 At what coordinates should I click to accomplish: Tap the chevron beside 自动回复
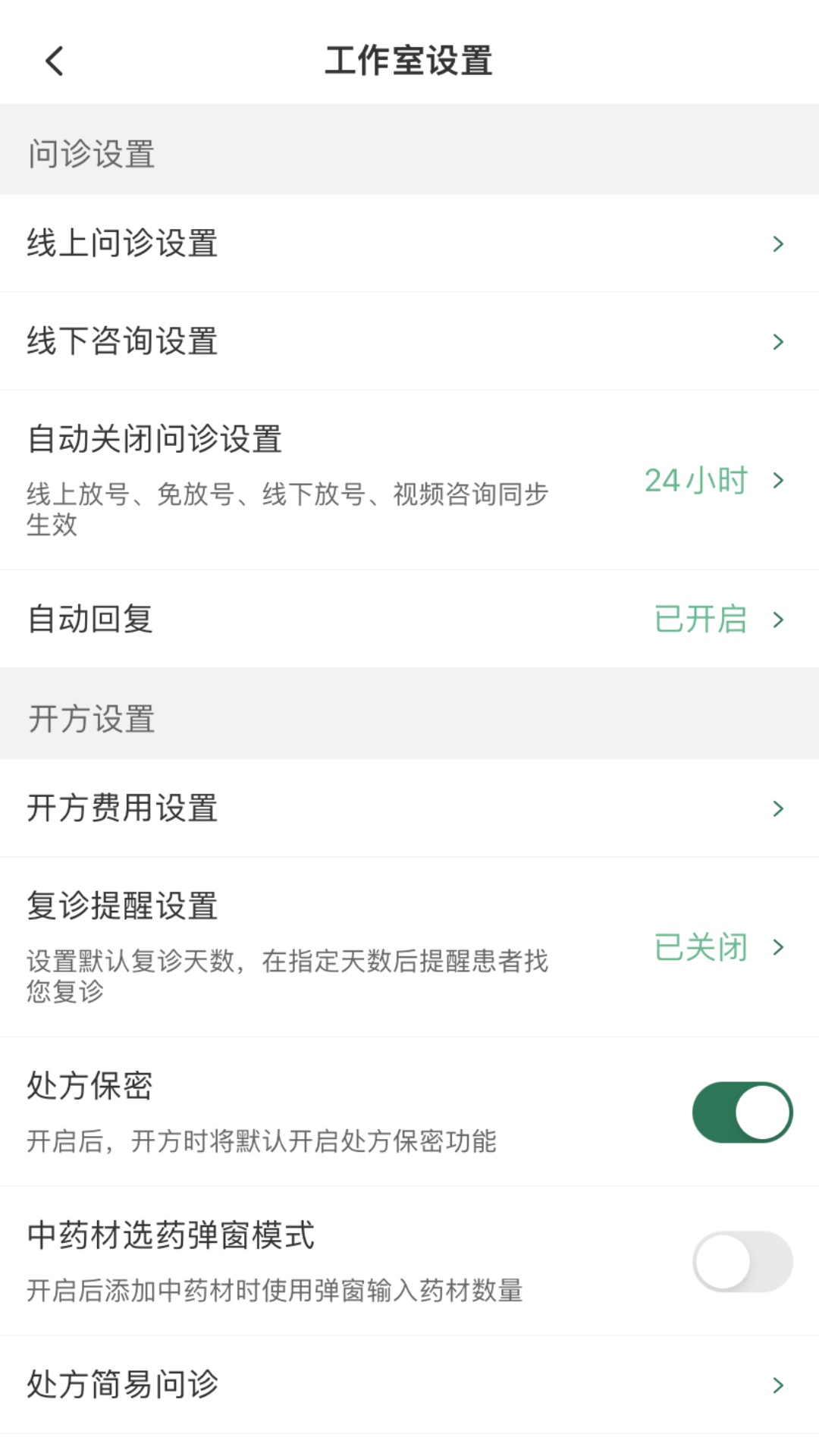coord(778,620)
